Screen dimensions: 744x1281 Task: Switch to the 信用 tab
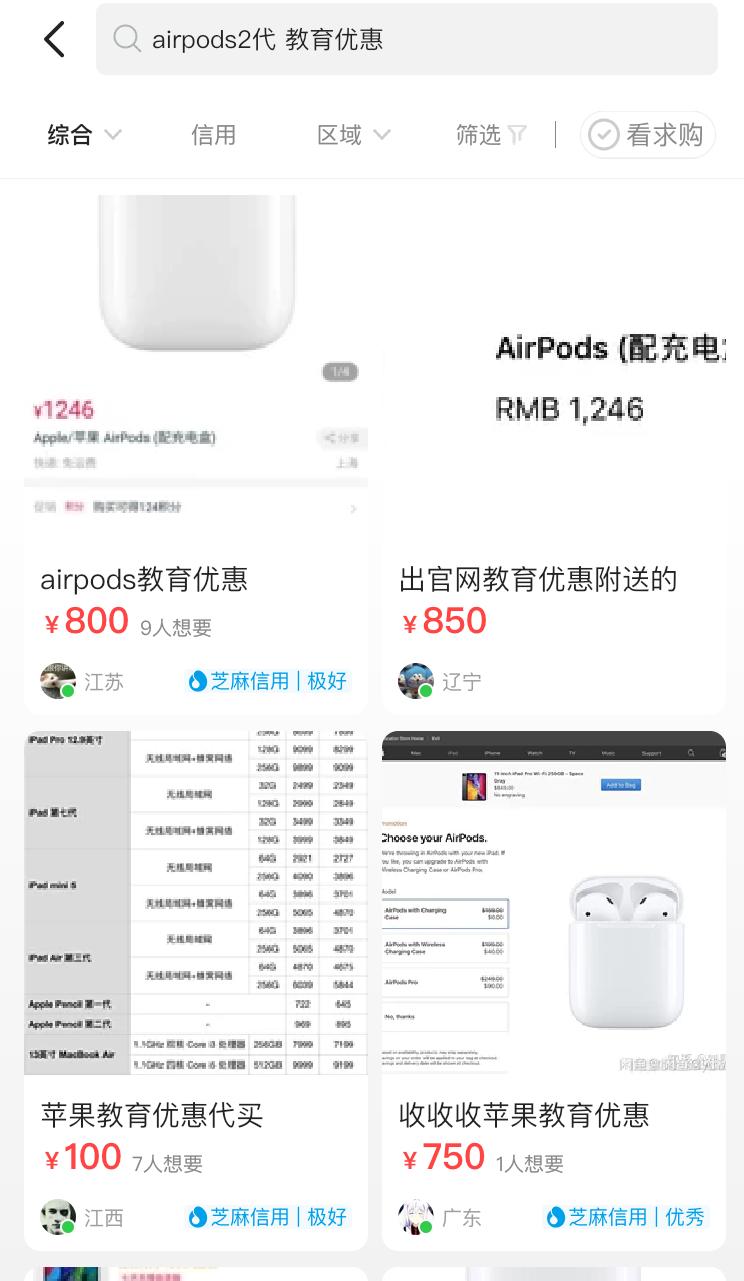click(x=213, y=135)
